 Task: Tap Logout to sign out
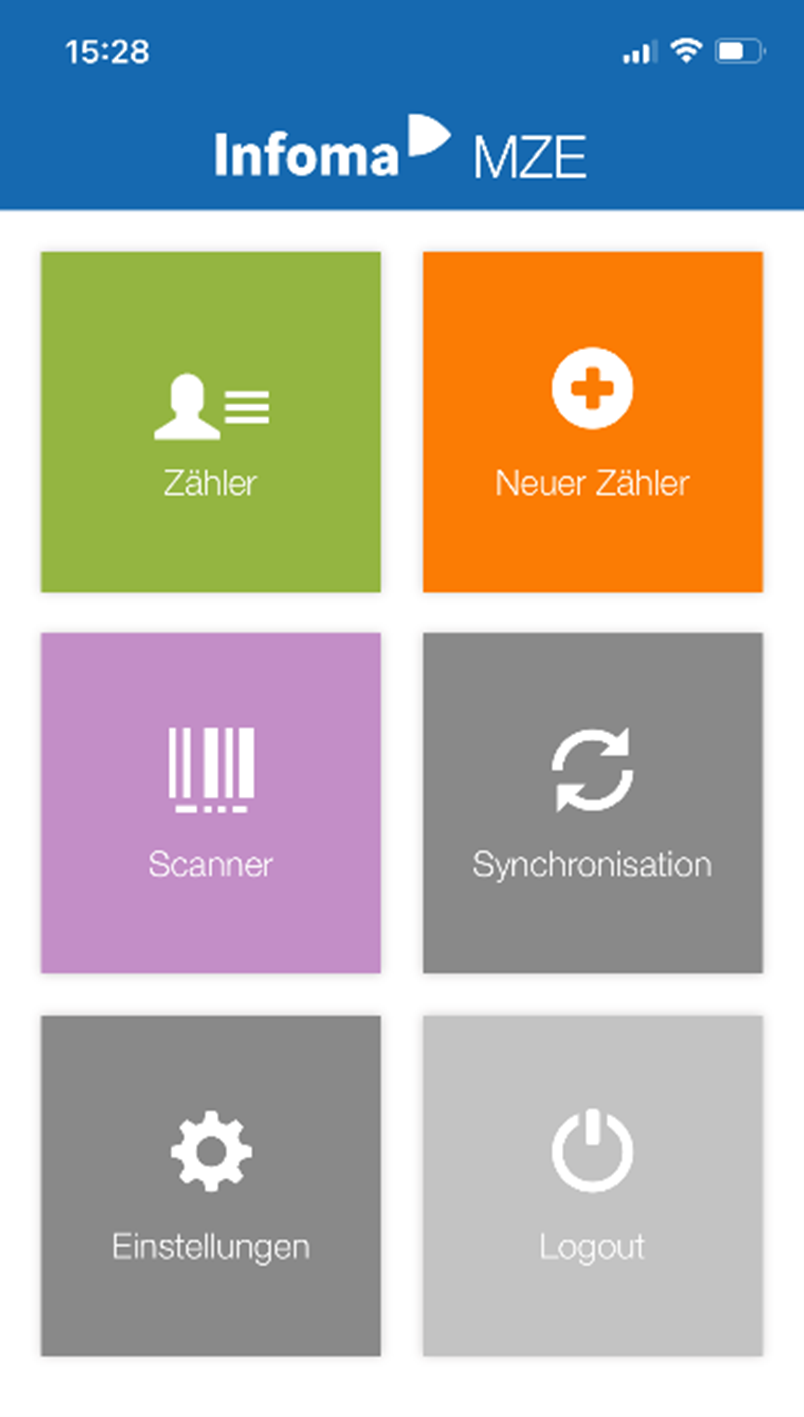point(593,1186)
